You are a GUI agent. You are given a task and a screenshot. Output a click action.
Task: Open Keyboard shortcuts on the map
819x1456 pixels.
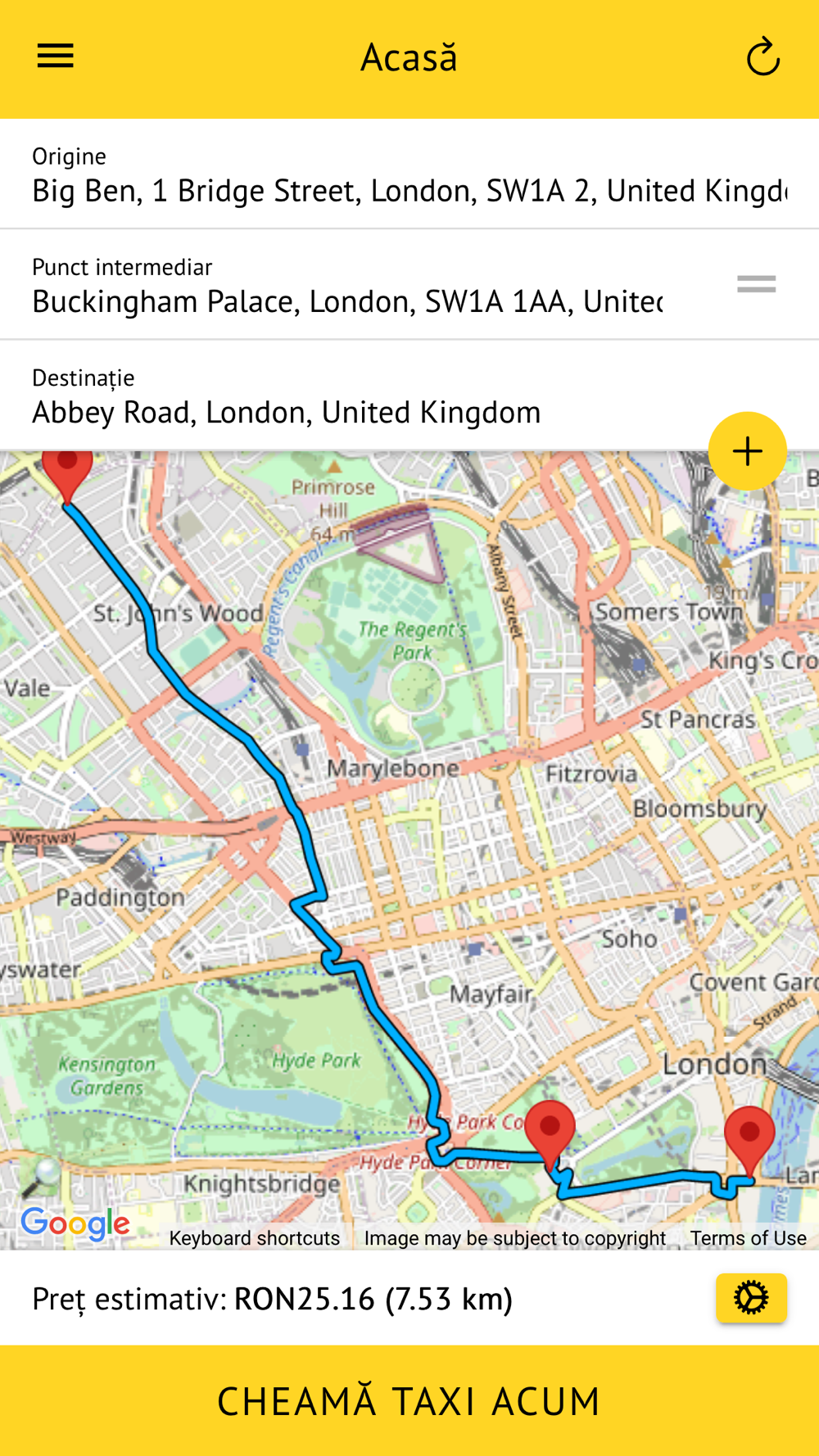[254, 1238]
